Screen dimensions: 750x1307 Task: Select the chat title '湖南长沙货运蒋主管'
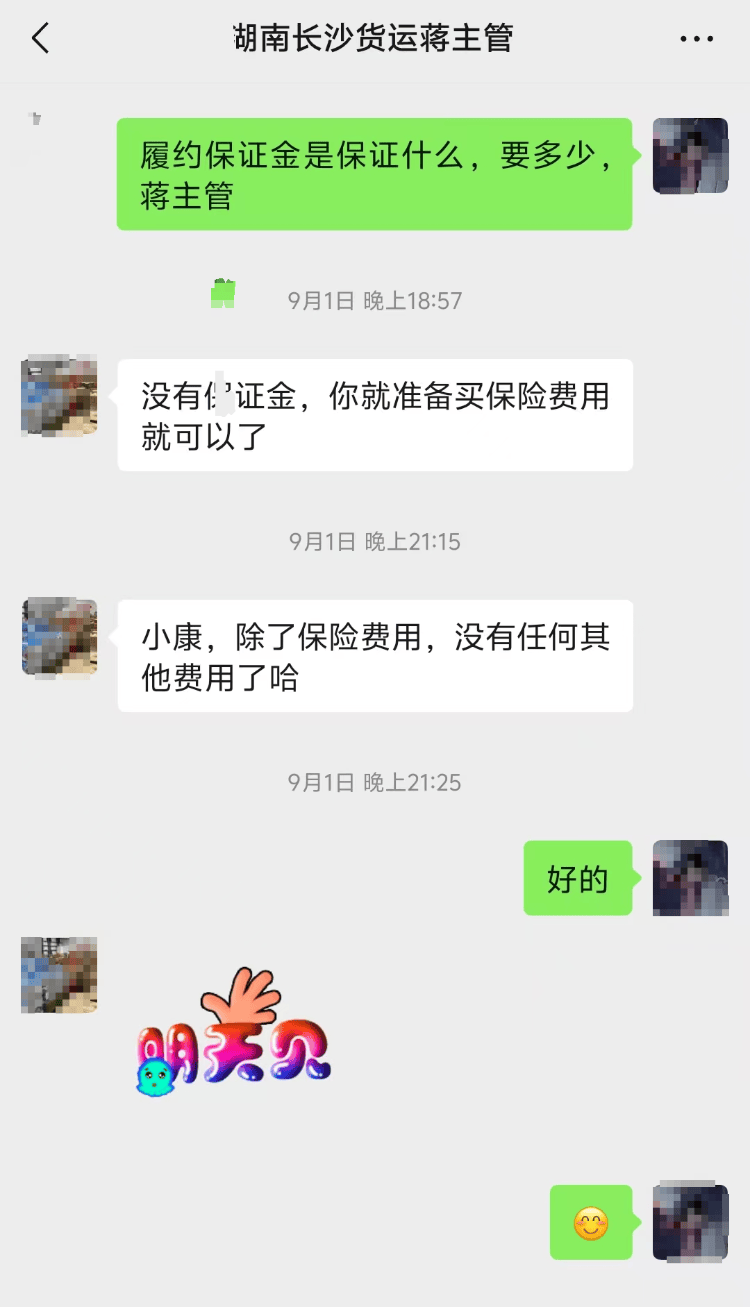(x=375, y=37)
